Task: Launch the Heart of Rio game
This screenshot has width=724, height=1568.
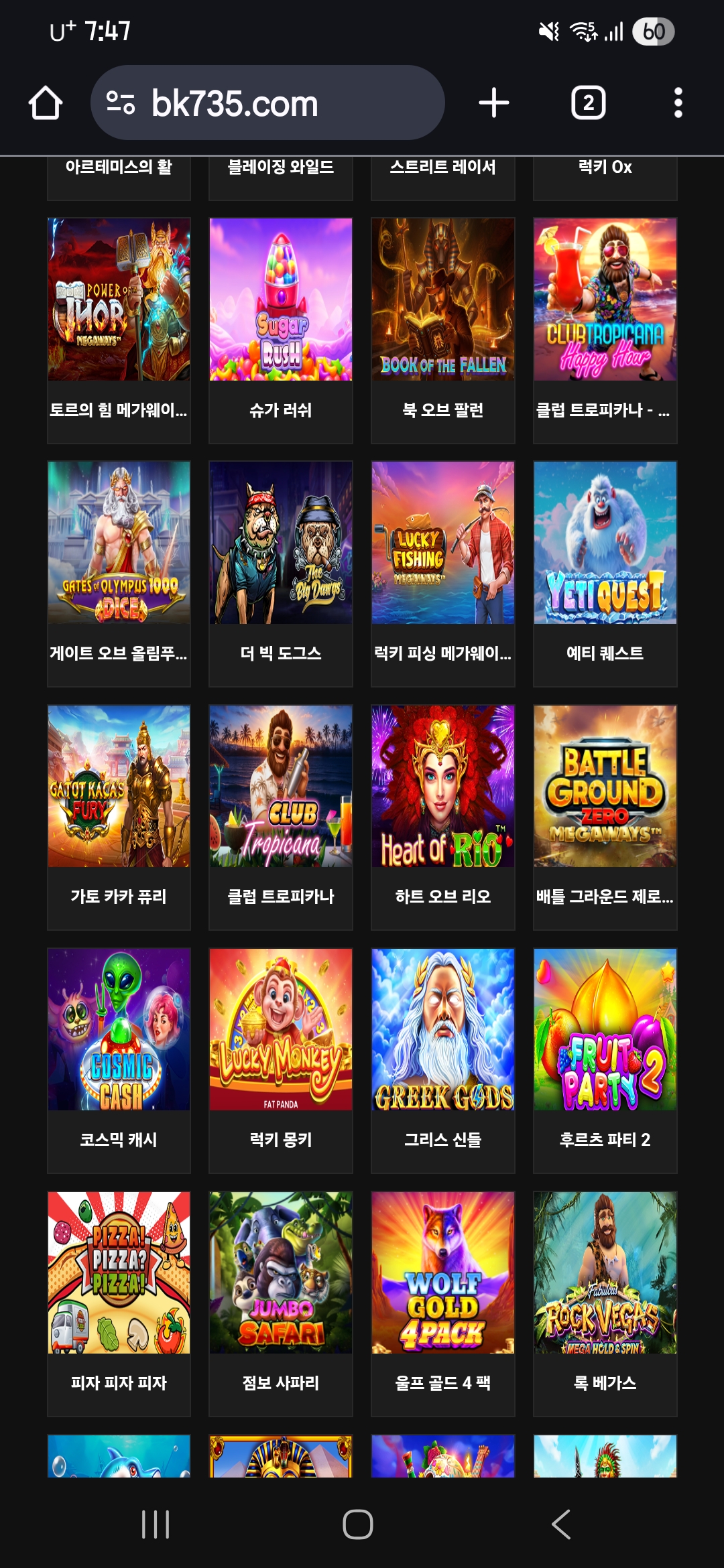Action: click(x=443, y=786)
